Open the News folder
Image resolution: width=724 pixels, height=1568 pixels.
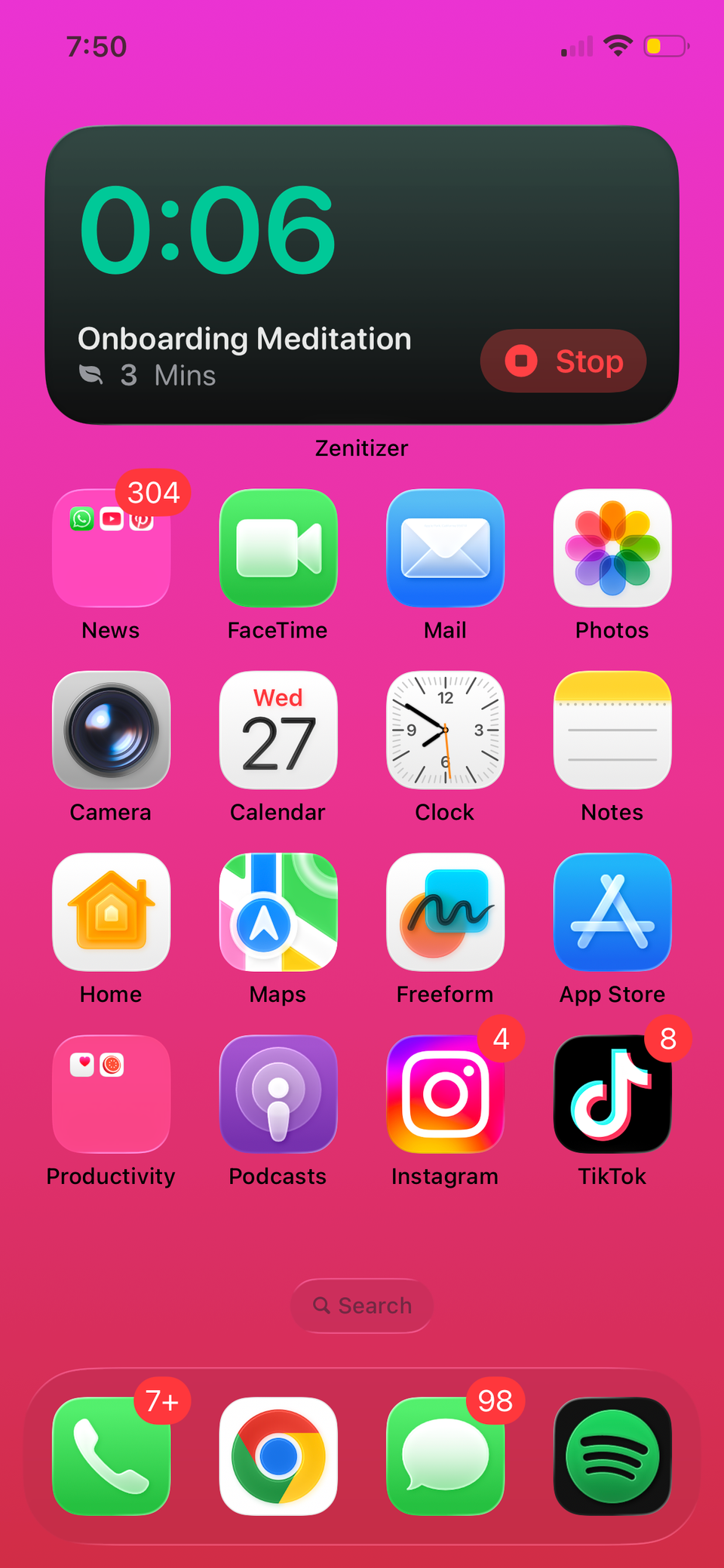click(111, 548)
